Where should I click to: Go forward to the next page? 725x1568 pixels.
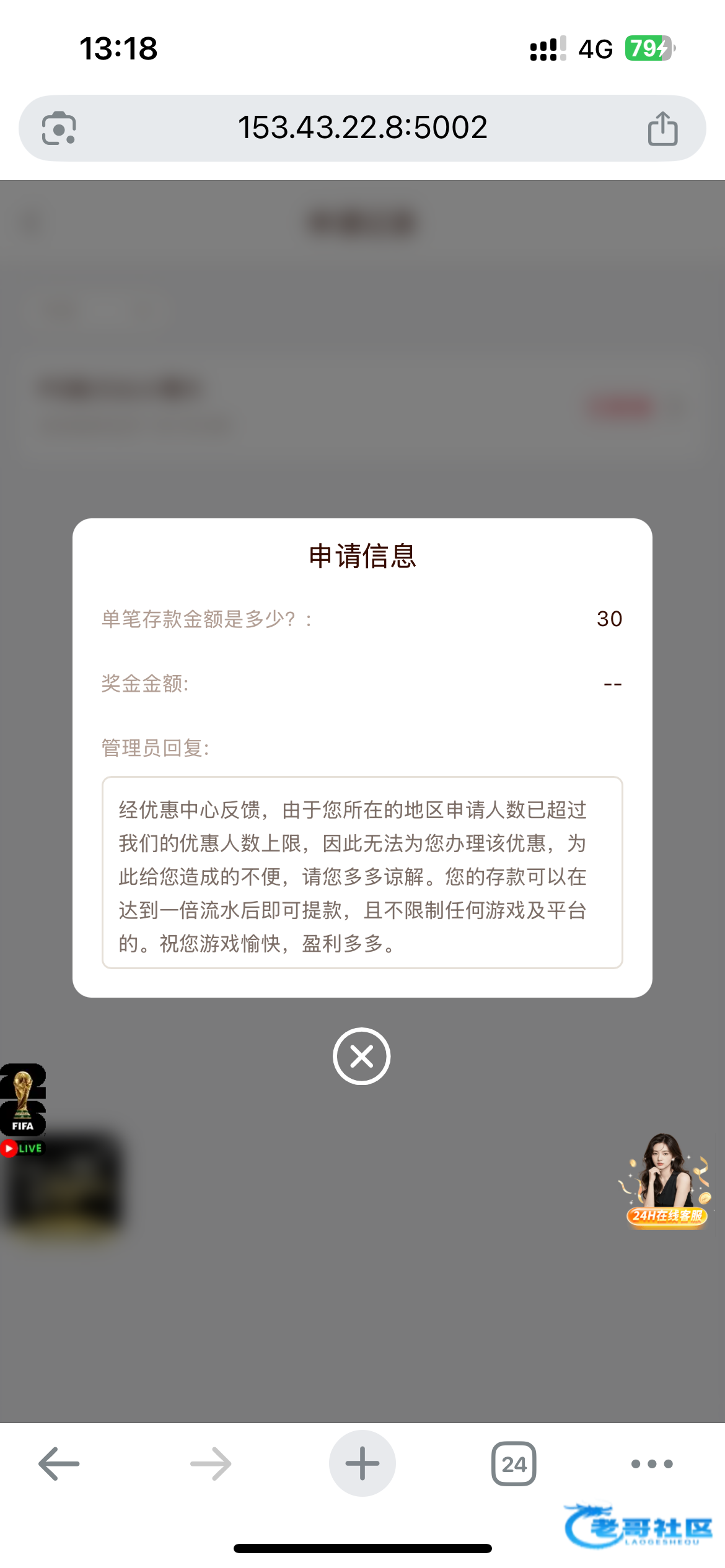pos(211,1464)
